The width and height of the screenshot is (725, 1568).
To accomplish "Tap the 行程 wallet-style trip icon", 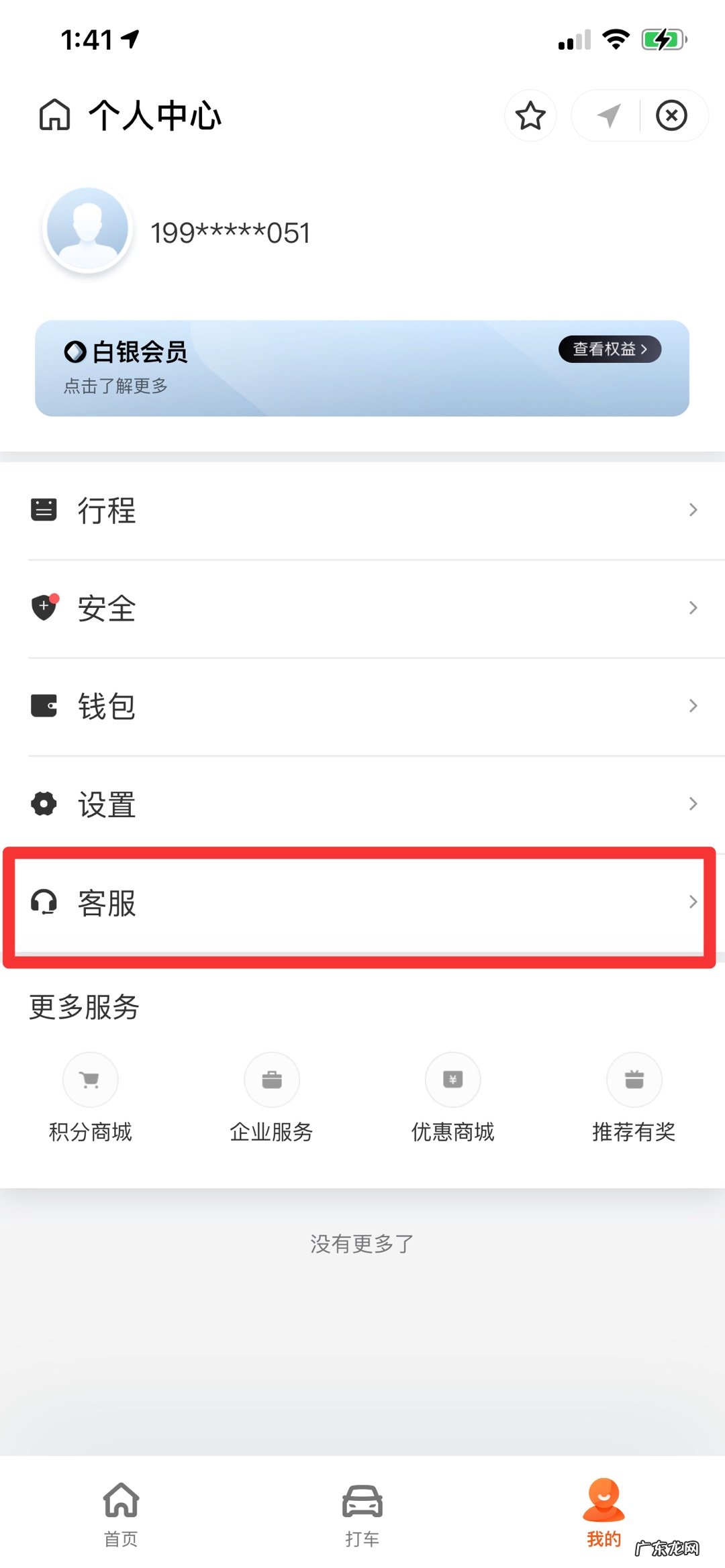I will tap(42, 509).
